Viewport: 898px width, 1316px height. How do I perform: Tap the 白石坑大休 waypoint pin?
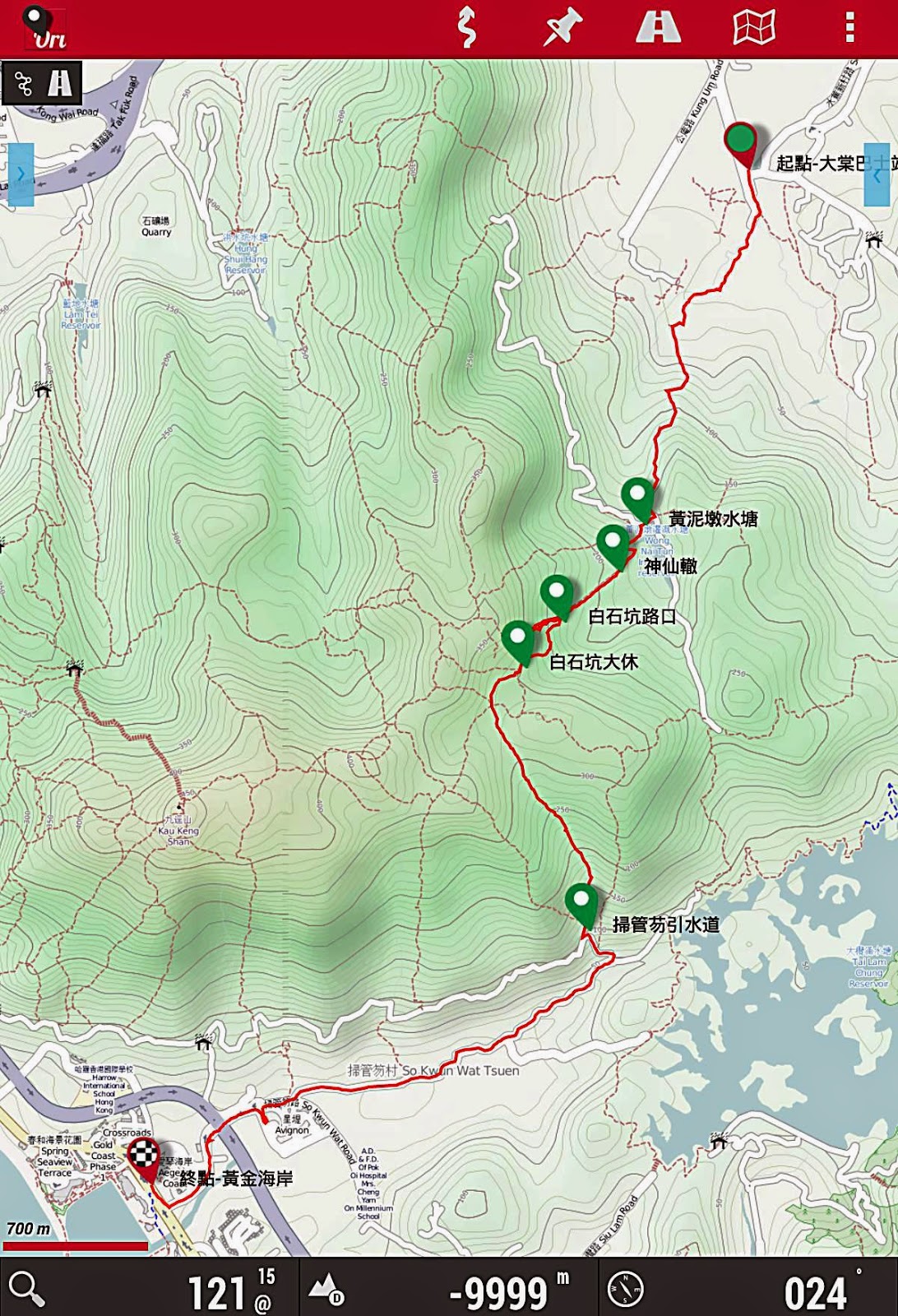coord(517,640)
